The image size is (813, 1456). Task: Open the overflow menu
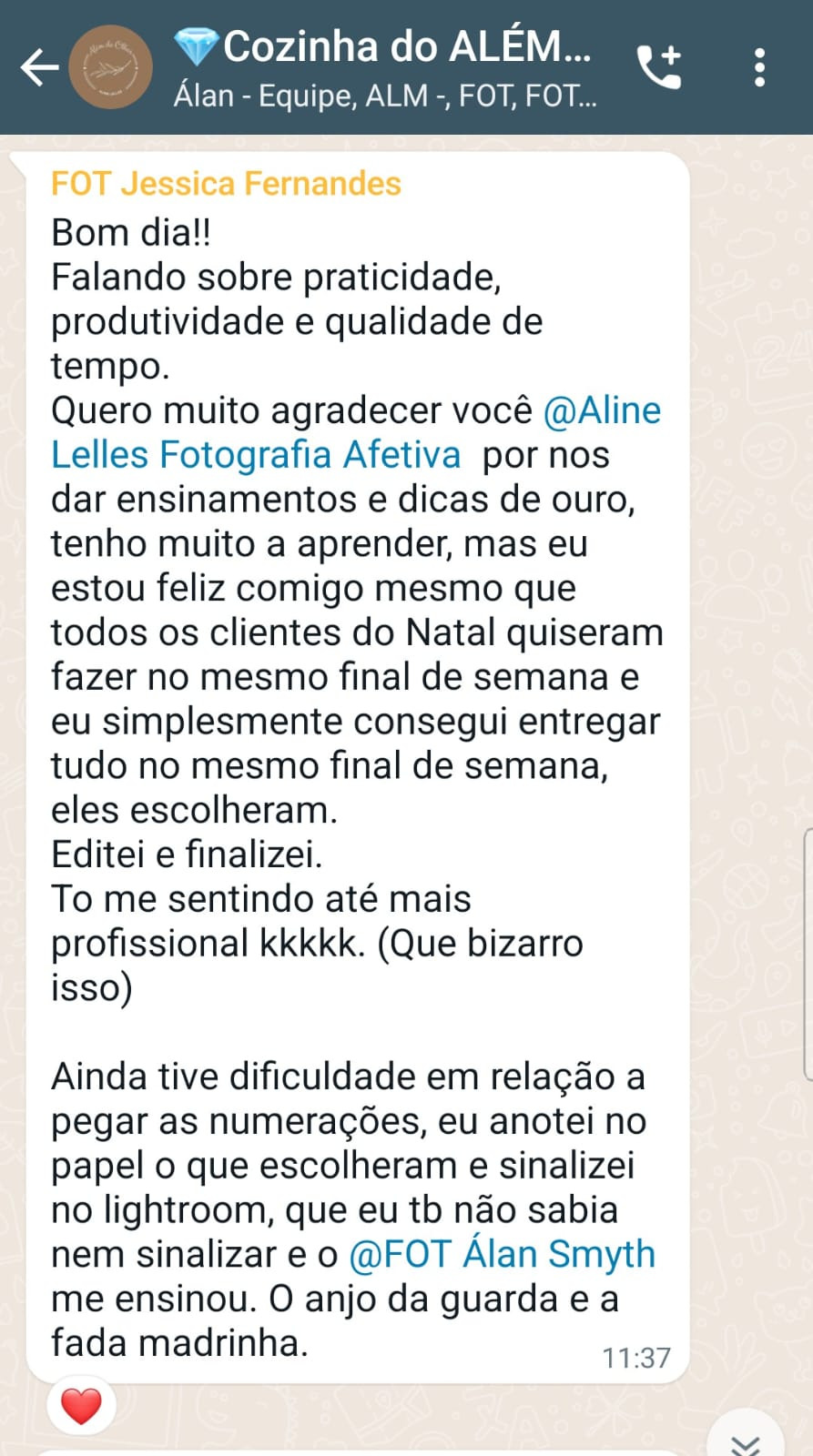click(x=759, y=67)
